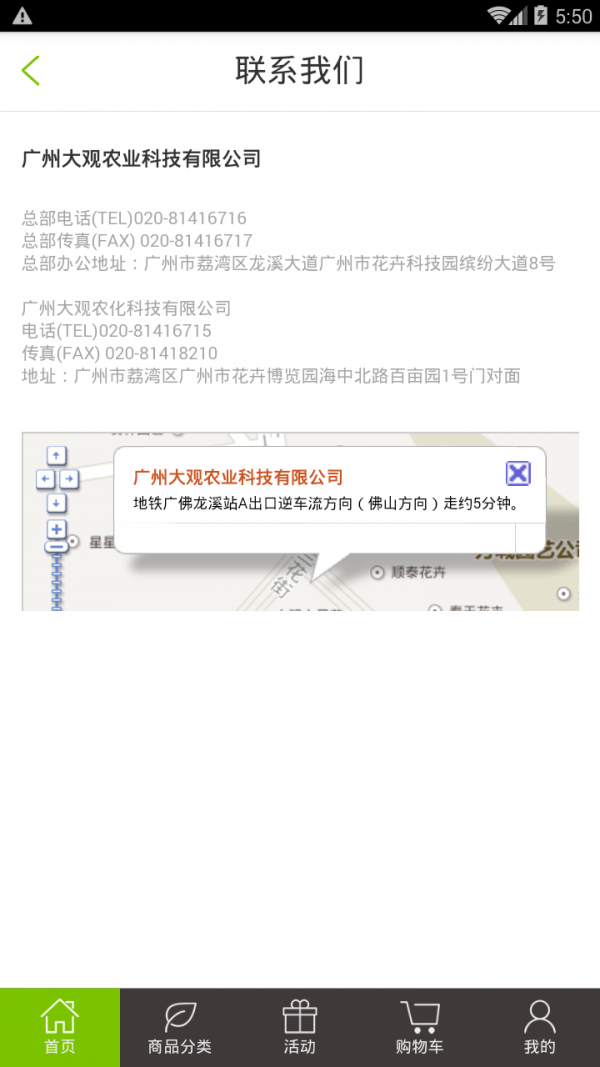Switch to the 首页 tab
The image size is (600, 1067).
coord(60,1028)
